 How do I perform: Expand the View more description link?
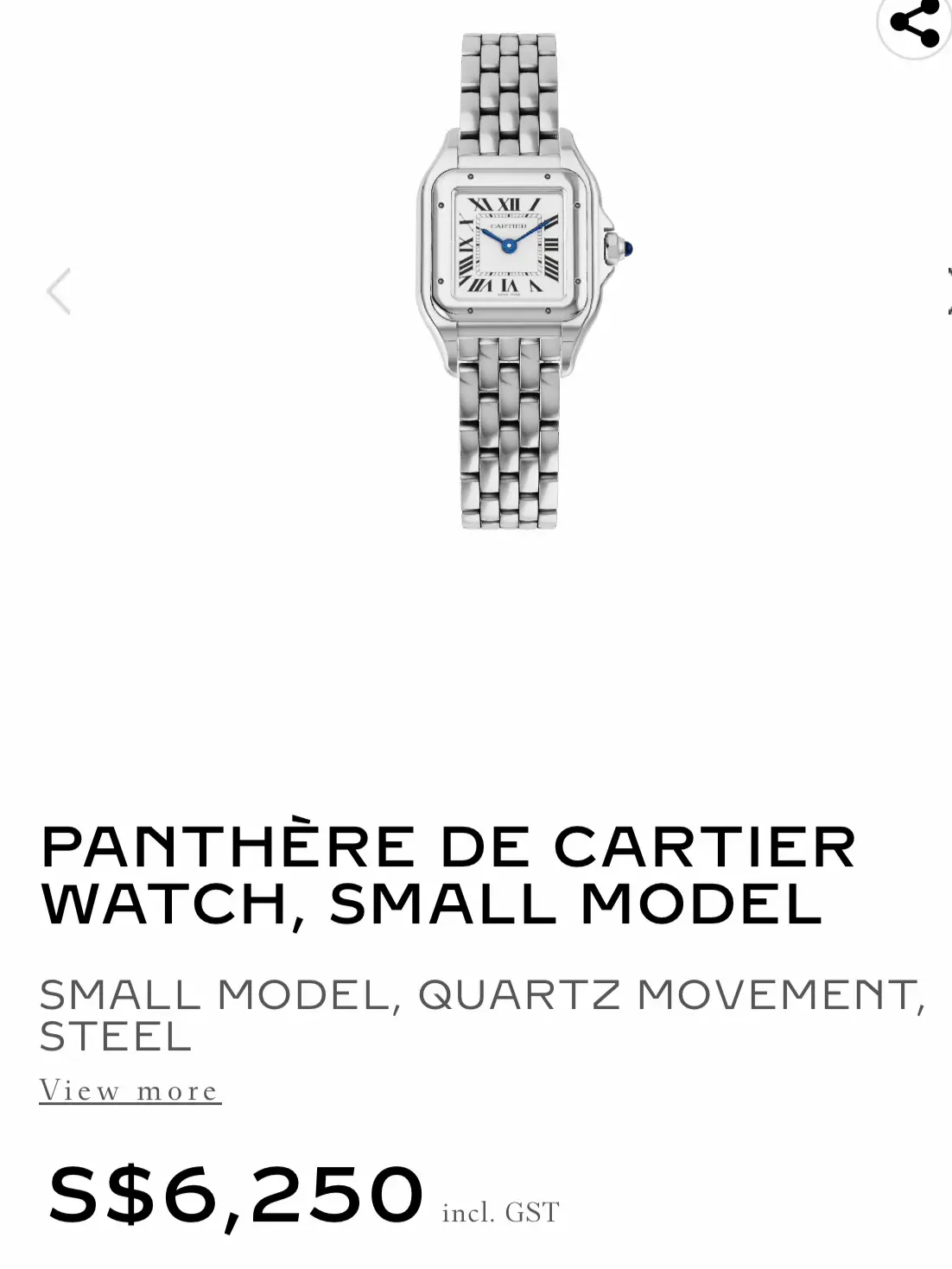[130, 1091]
